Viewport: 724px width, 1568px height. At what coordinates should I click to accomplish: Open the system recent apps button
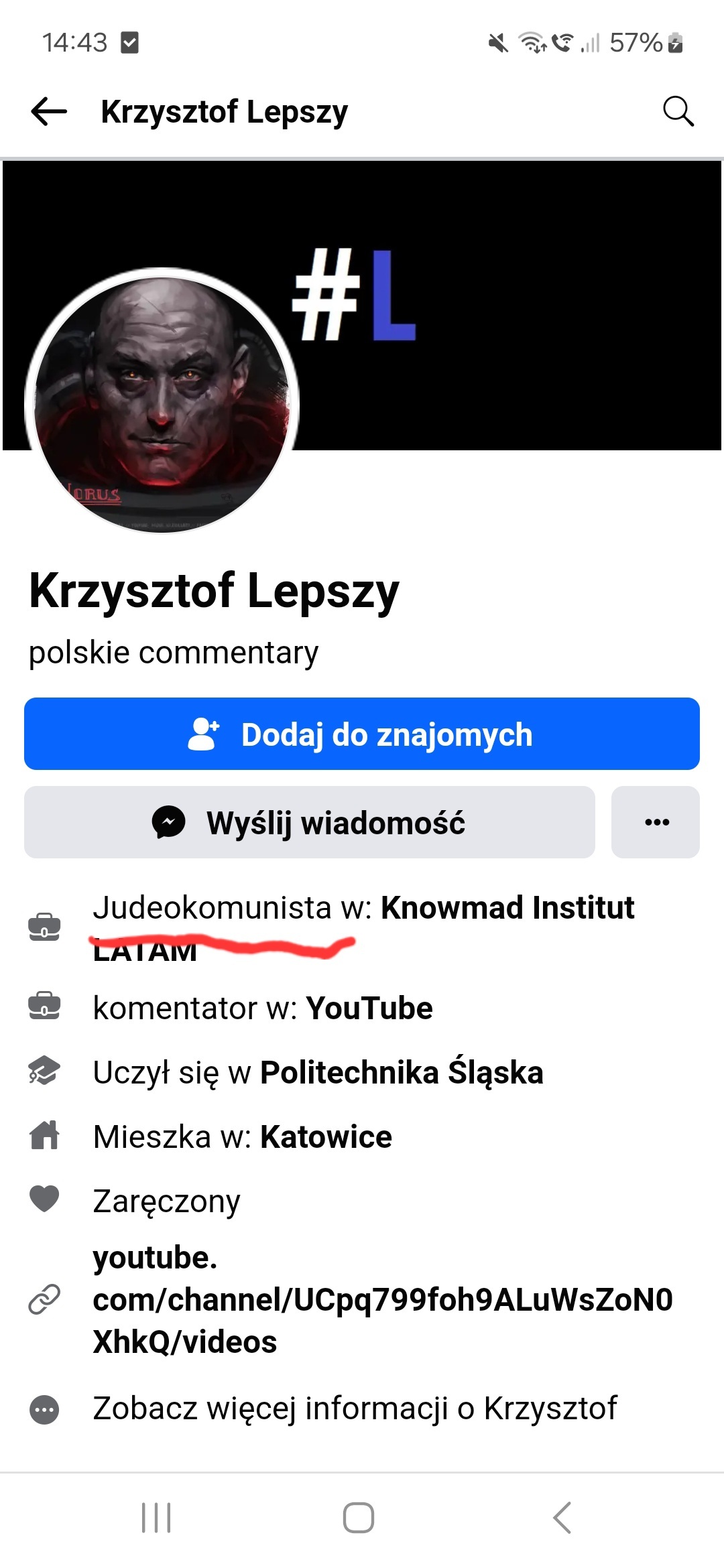click(x=156, y=1518)
